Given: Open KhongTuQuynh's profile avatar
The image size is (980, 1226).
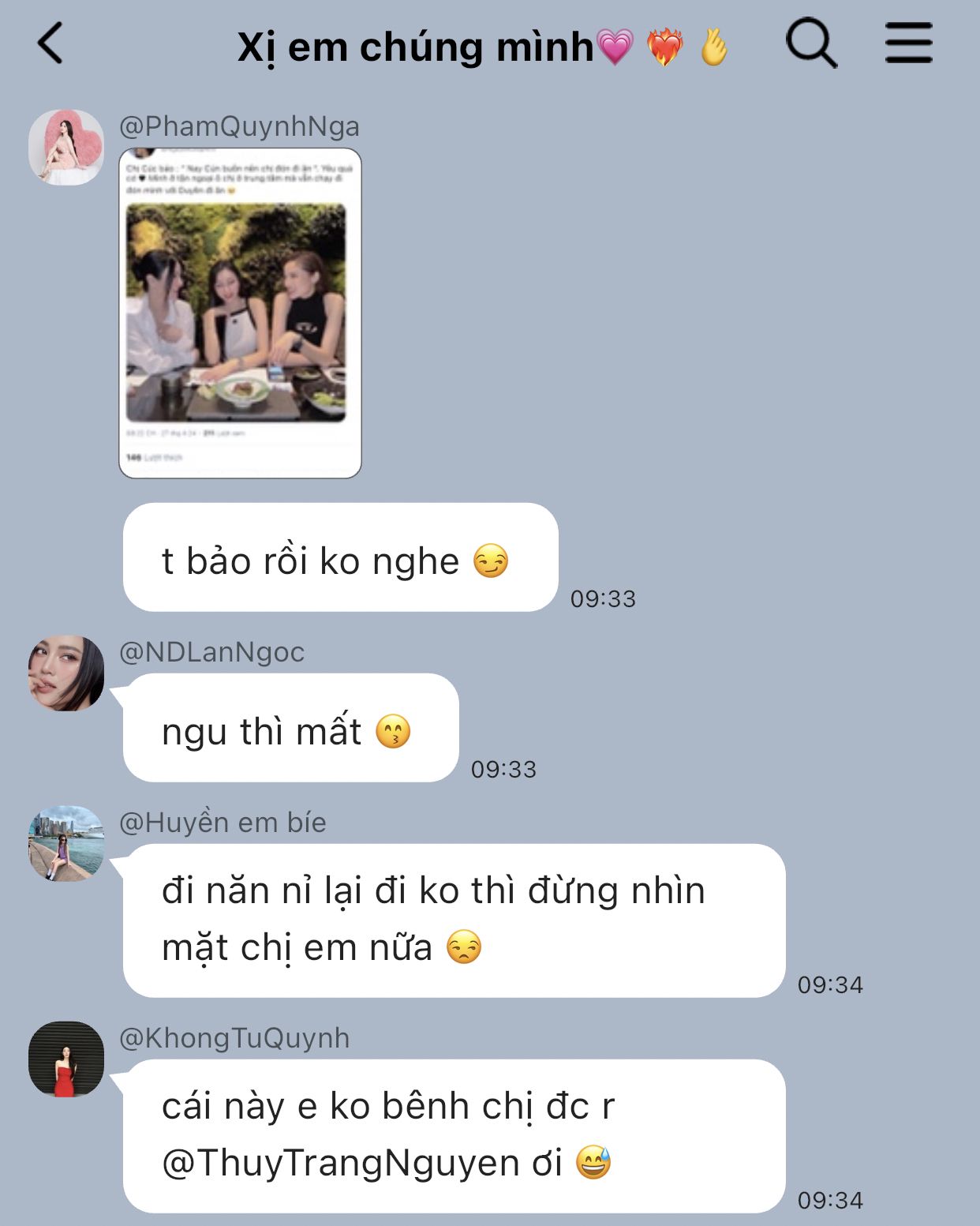Looking at the screenshot, I should 66,1059.
